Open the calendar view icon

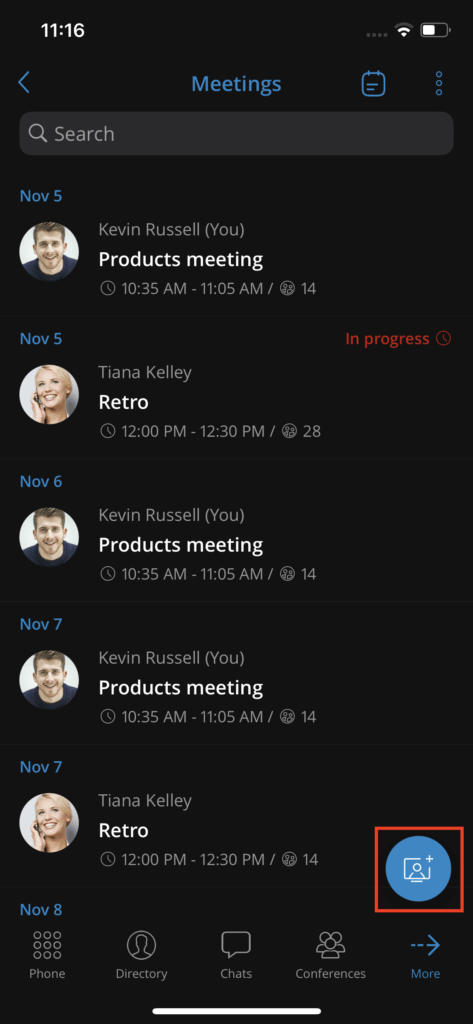coord(374,84)
